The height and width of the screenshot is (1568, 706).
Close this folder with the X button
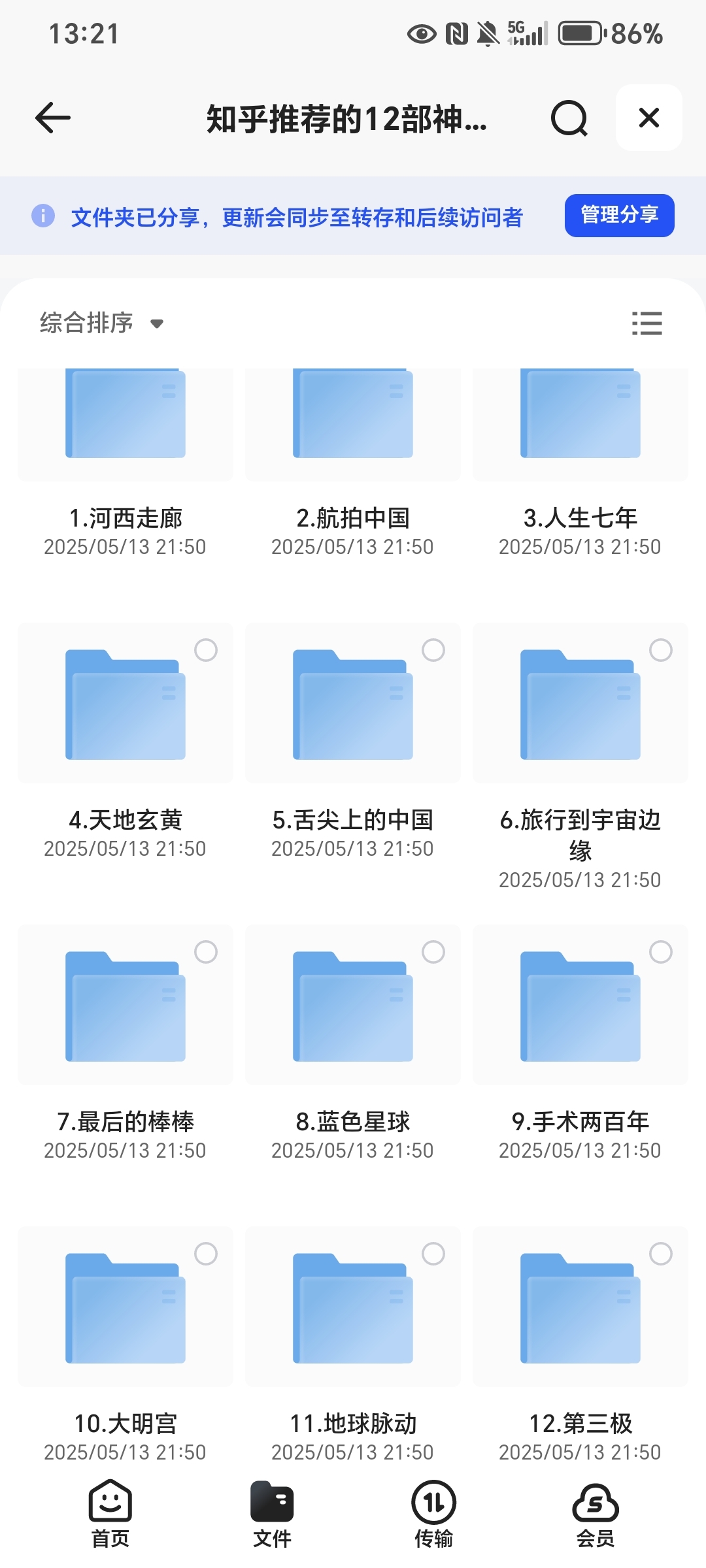649,118
